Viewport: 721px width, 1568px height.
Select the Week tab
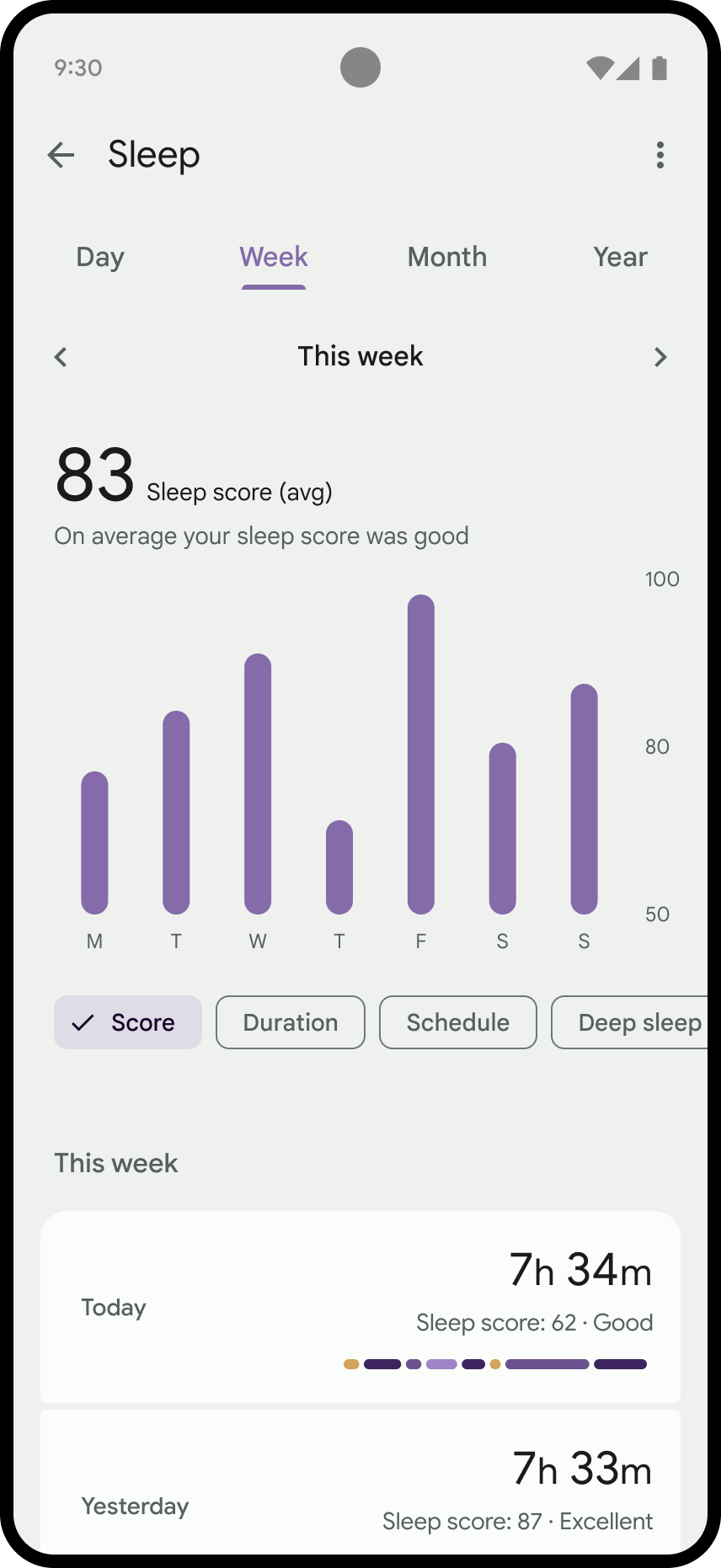(274, 257)
